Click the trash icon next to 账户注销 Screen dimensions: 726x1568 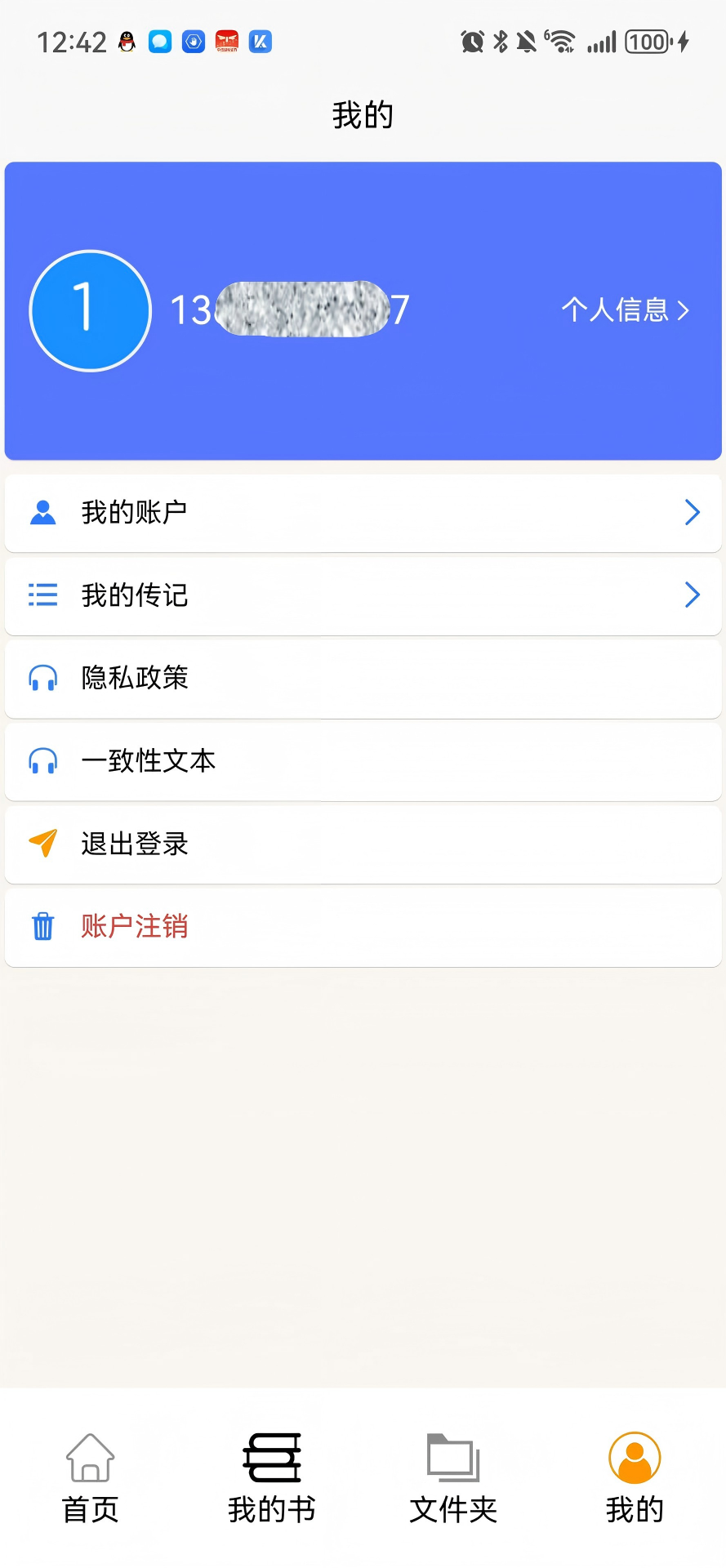click(42, 927)
